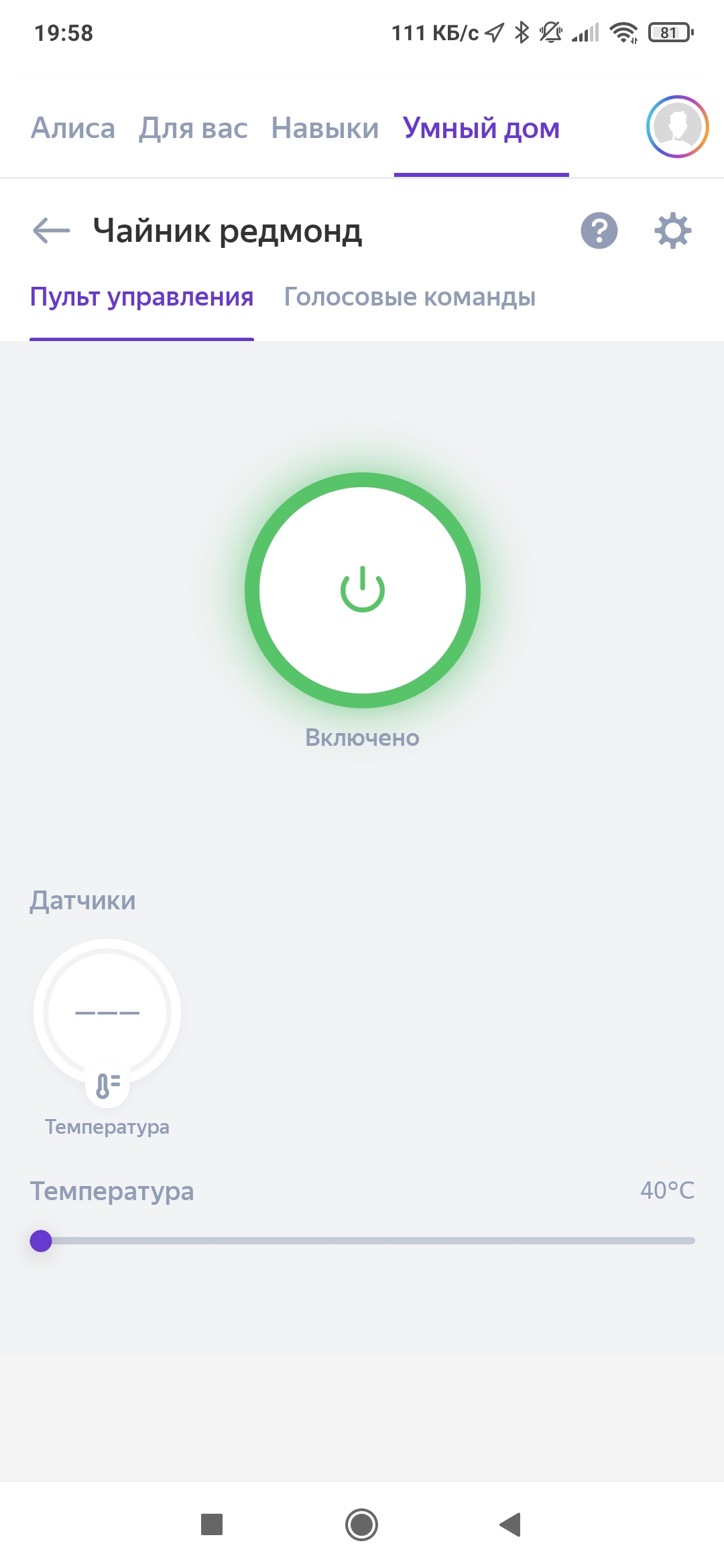This screenshot has height=1568, width=724.
Task: Open the profile avatar
Action: [x=677, y=127]
